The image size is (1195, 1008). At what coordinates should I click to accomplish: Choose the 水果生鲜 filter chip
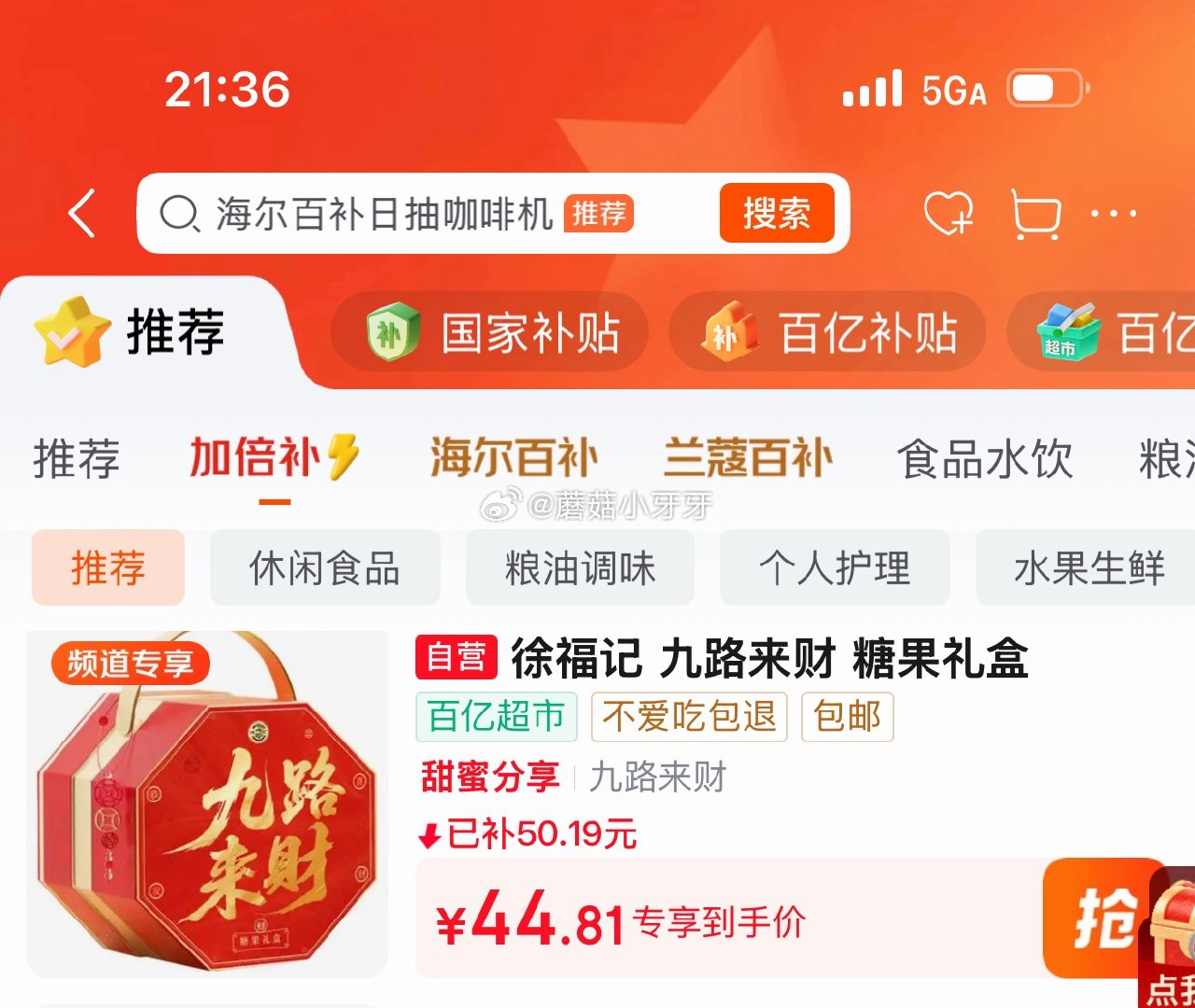click(x=1088, y=567)
